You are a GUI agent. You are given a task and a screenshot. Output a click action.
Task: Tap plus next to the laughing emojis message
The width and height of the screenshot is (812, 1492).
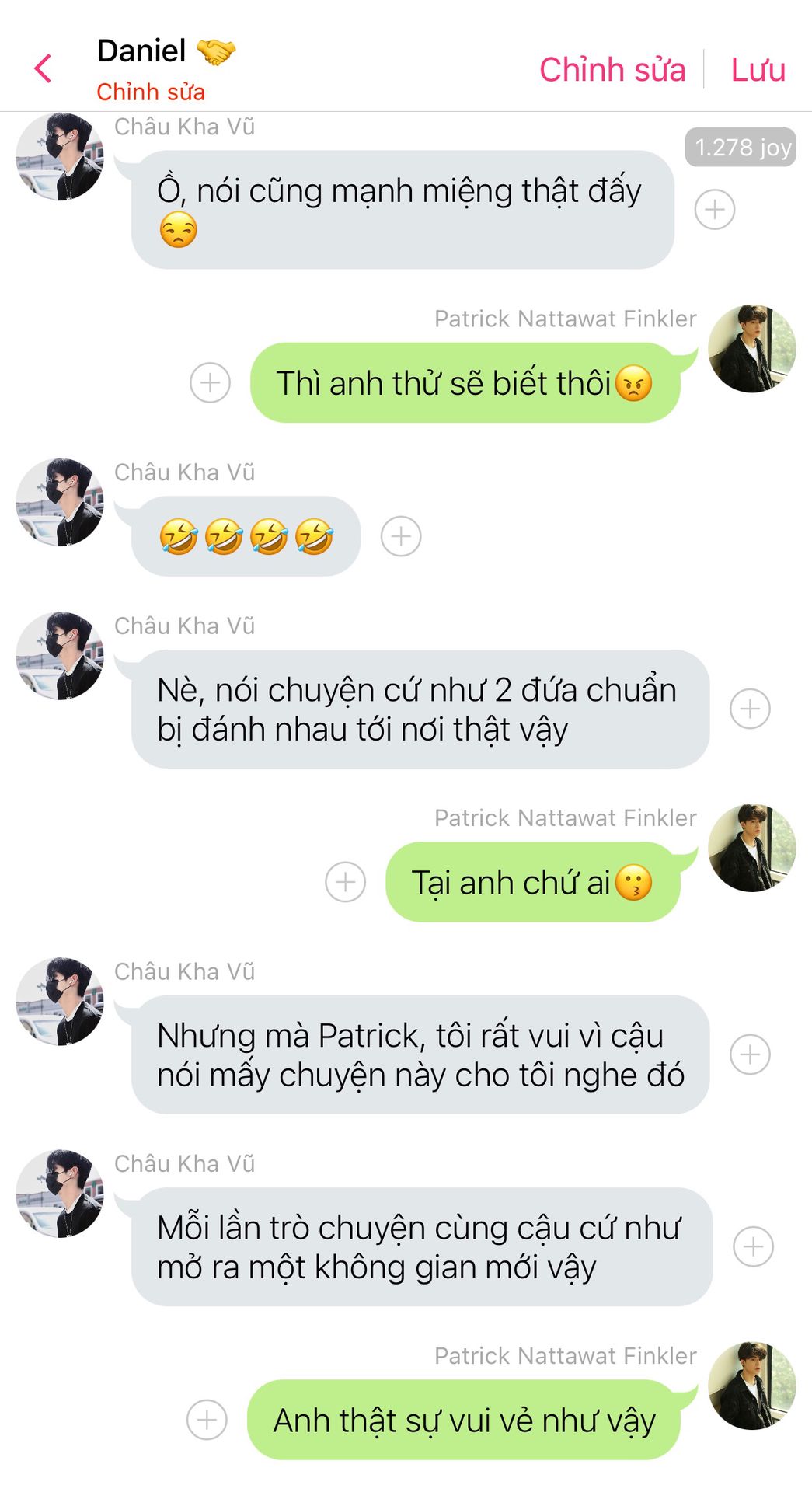point(401,536)
